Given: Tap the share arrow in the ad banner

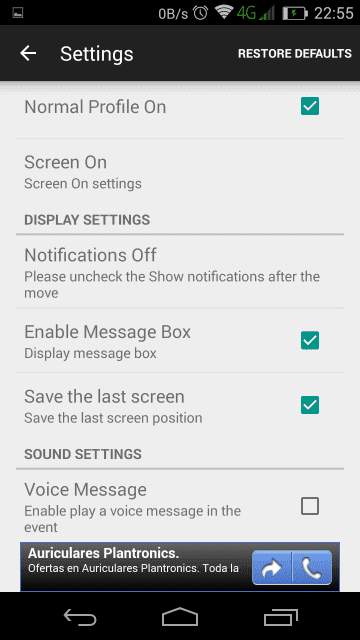Looking at the screenshot, I should (272, 568).
